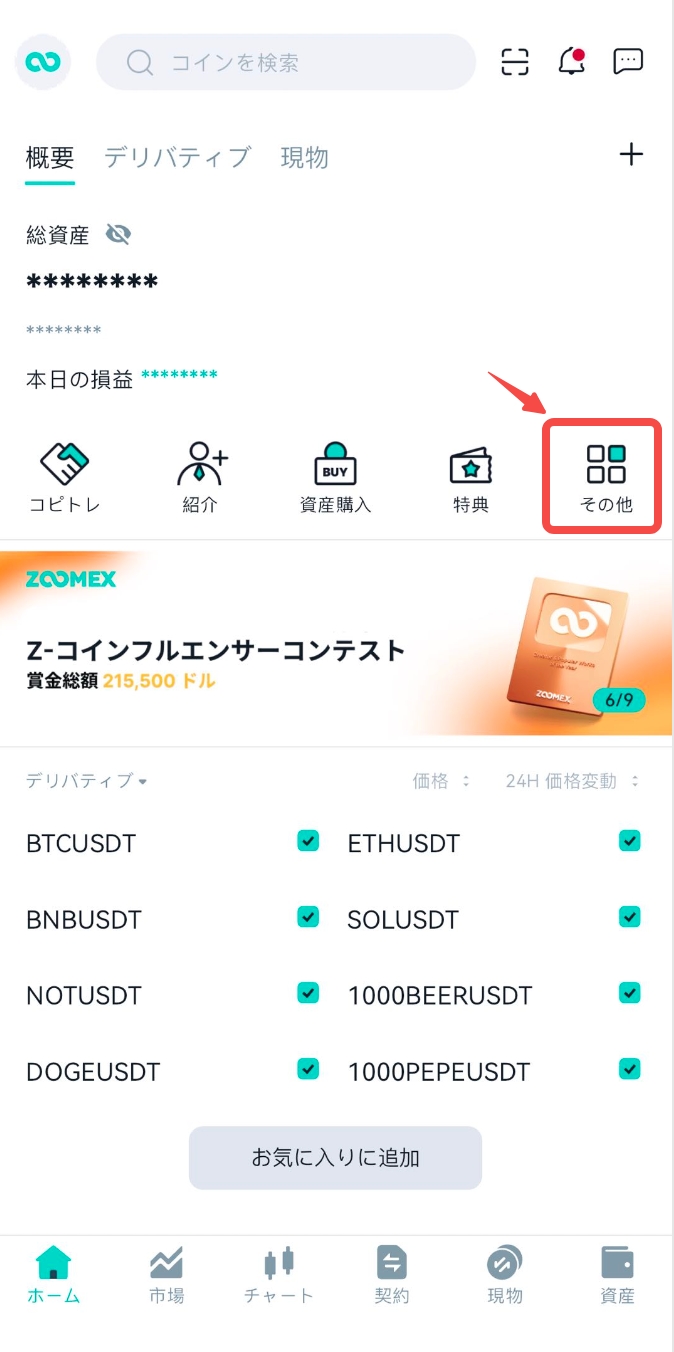Viewport: 674px width, 1352px height.
Task: Tap the plus icon beside the tabs
Action: tap(631, 155)
